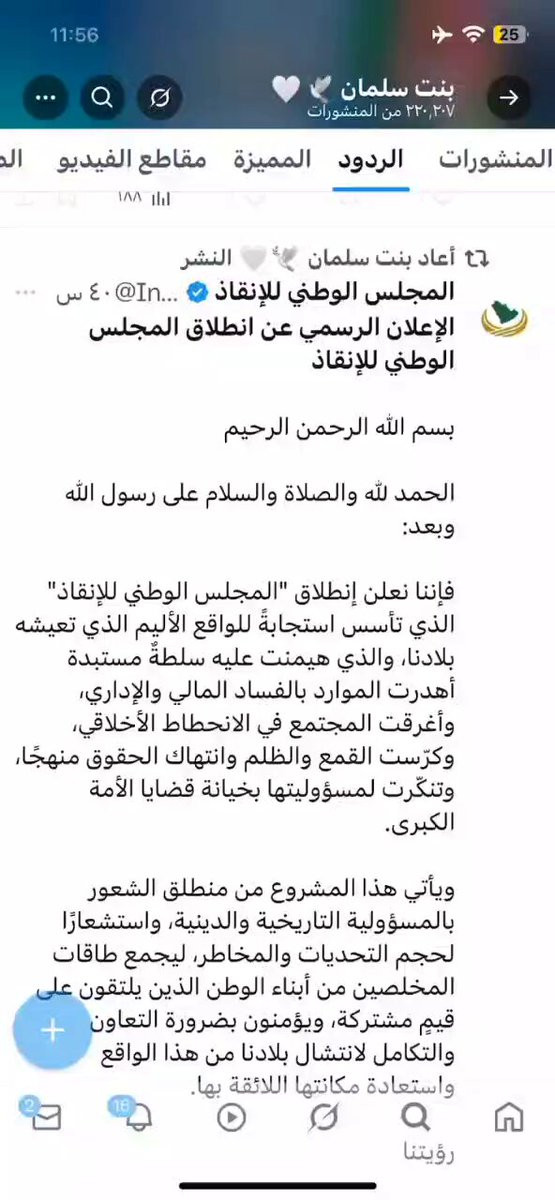The image size is (555, 1200).
Task: Go to the home tab
Action: coord(509,1116)
